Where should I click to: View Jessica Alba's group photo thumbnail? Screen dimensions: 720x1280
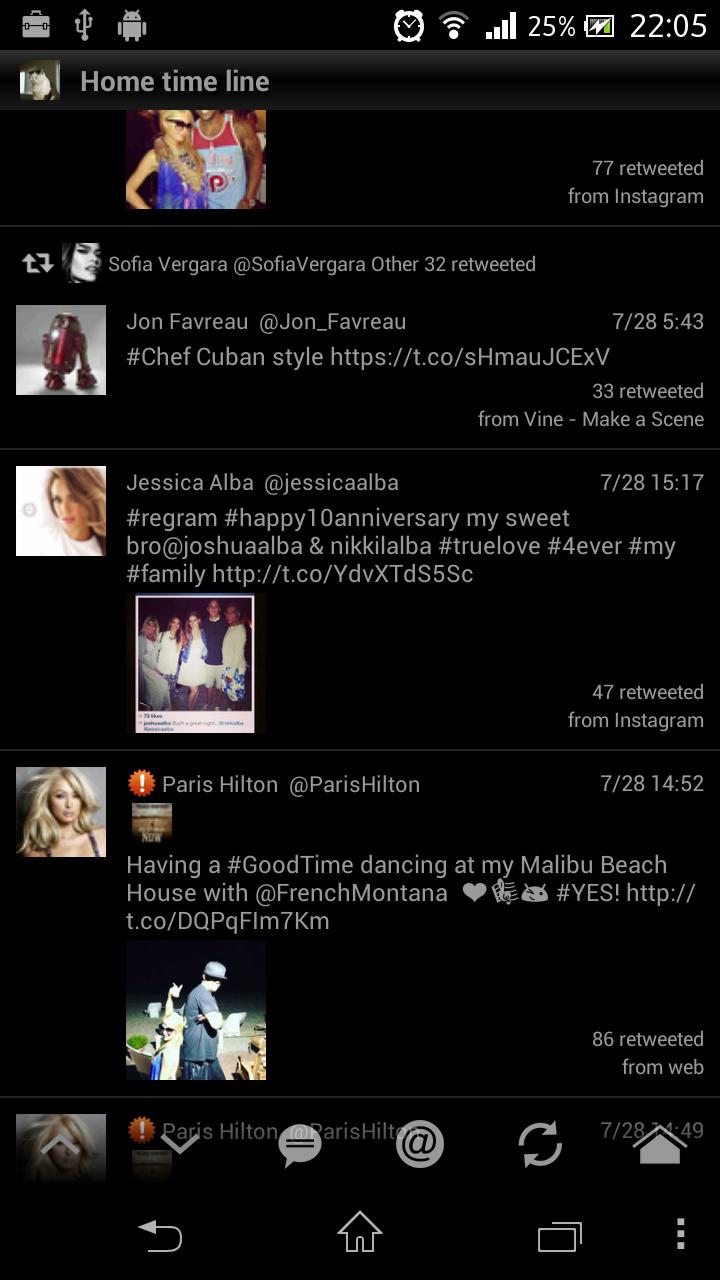point(195,663)
